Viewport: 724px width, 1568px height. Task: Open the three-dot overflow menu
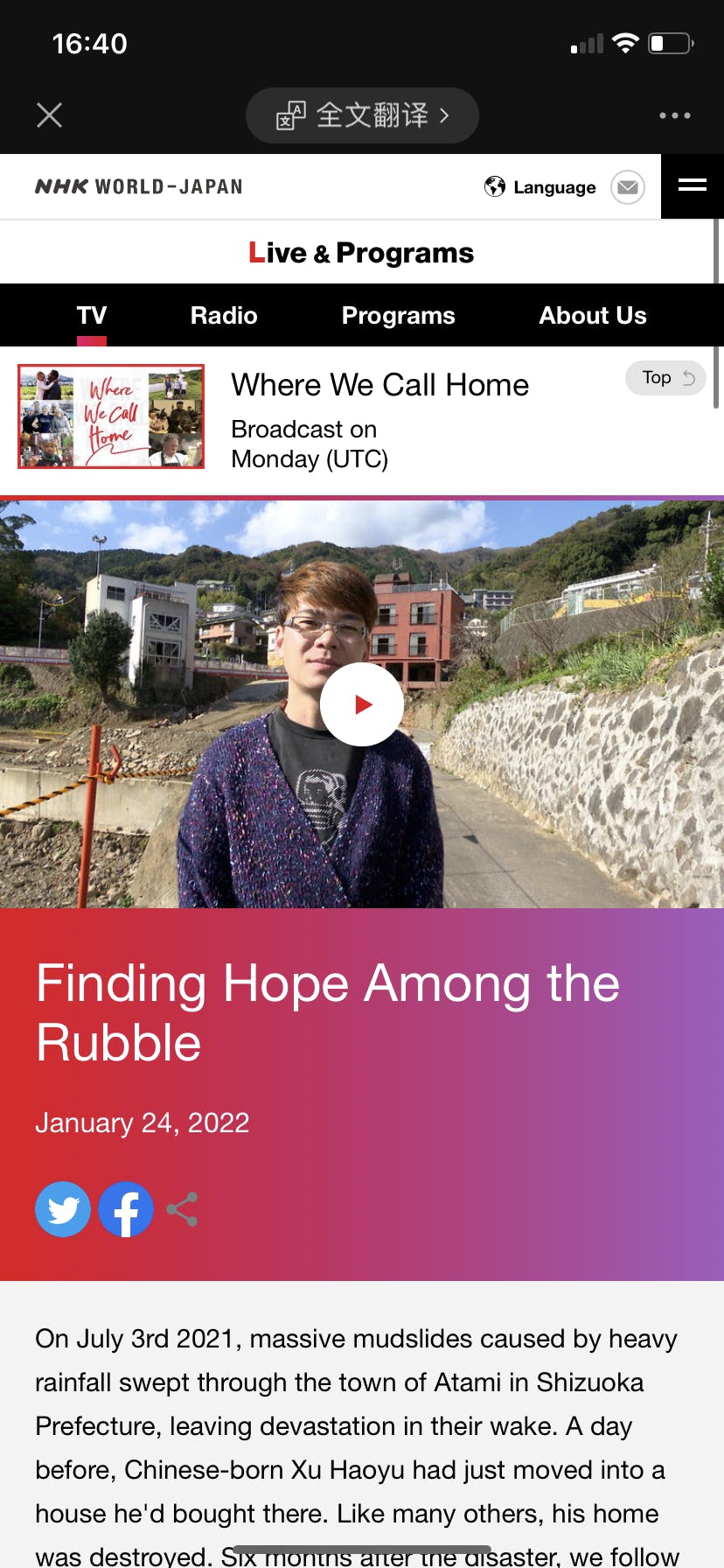tap(674, 115)
